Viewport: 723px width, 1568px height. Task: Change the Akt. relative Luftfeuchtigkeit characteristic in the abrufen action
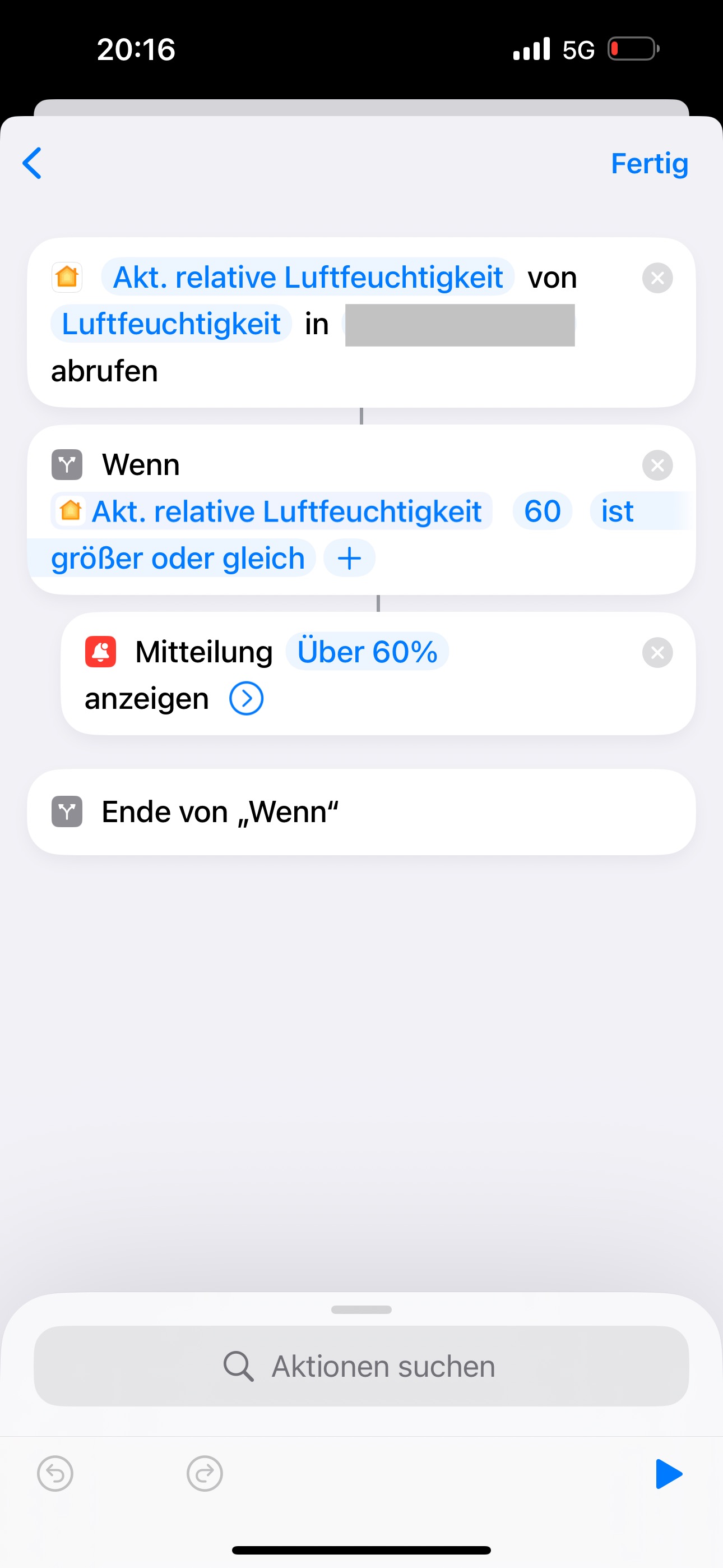pyautogui.click(x=308, y=278)
